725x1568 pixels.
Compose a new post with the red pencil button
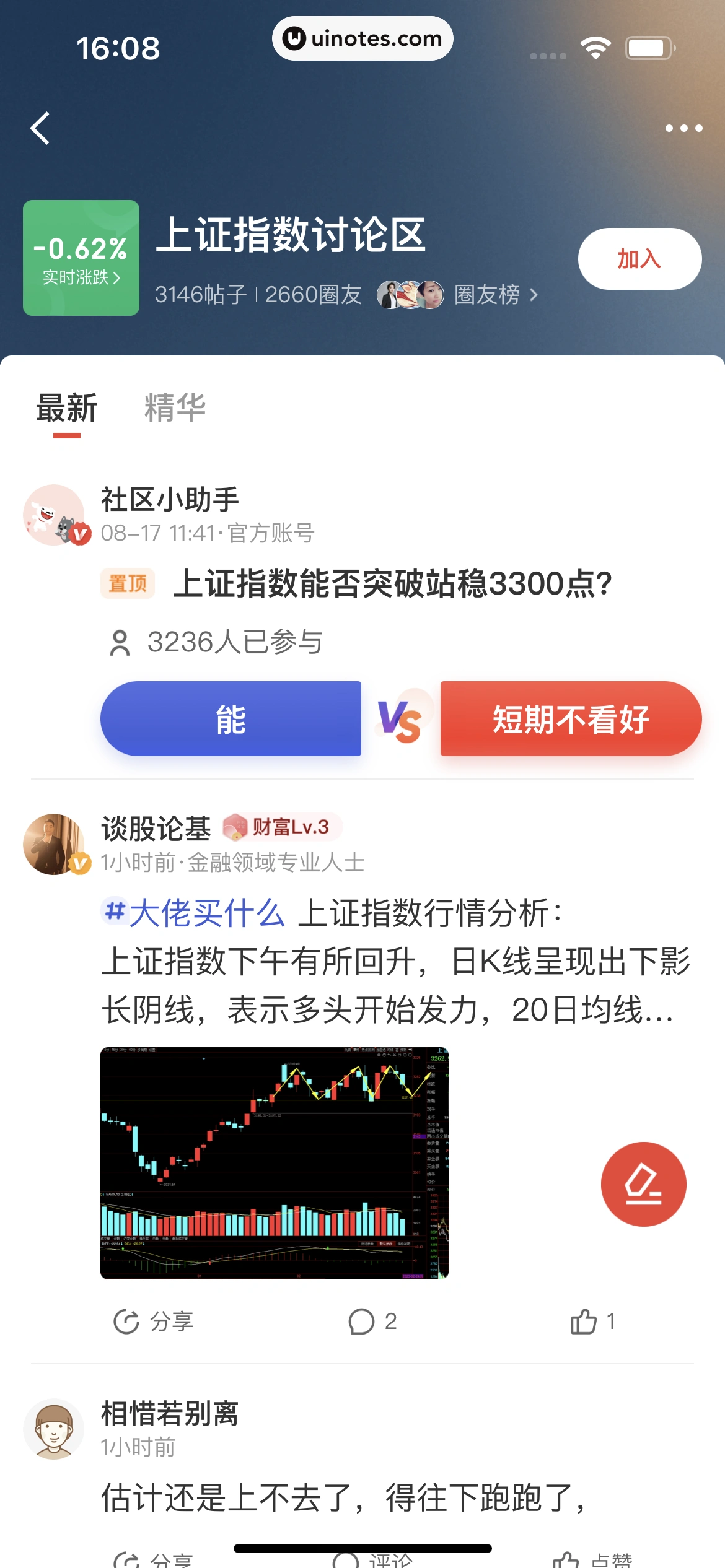coord(643,1184)
